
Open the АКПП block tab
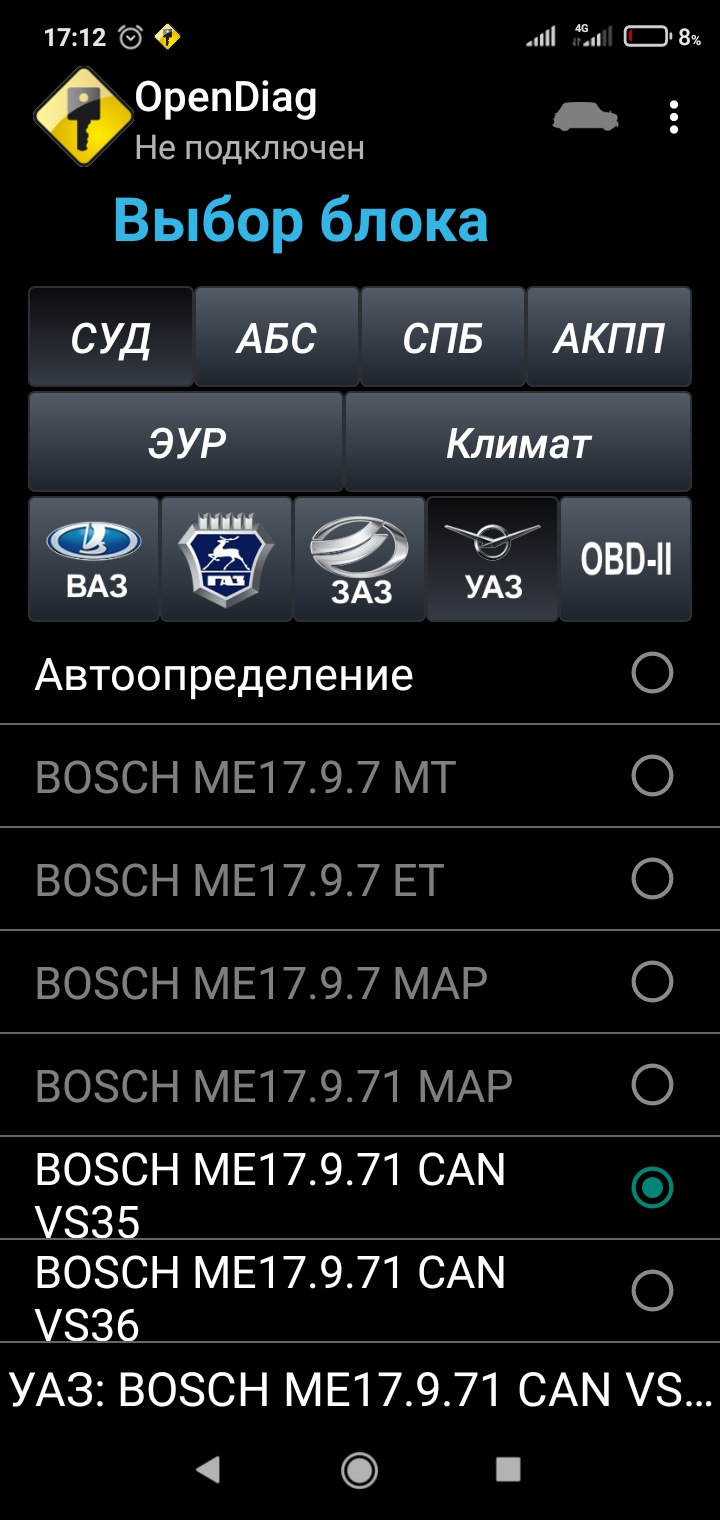609,337
